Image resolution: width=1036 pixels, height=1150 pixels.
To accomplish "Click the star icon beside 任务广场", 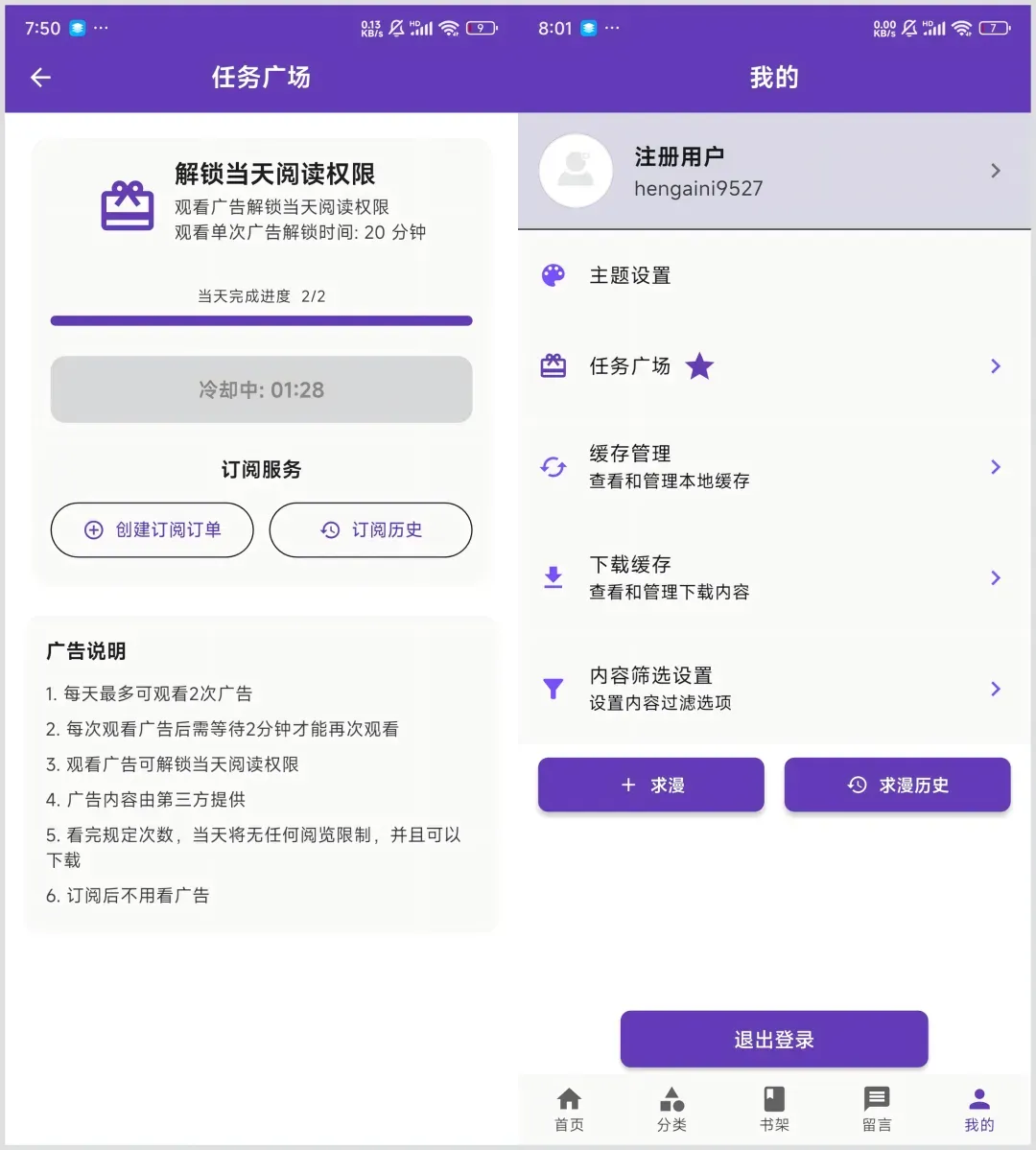I will (699, 365).
